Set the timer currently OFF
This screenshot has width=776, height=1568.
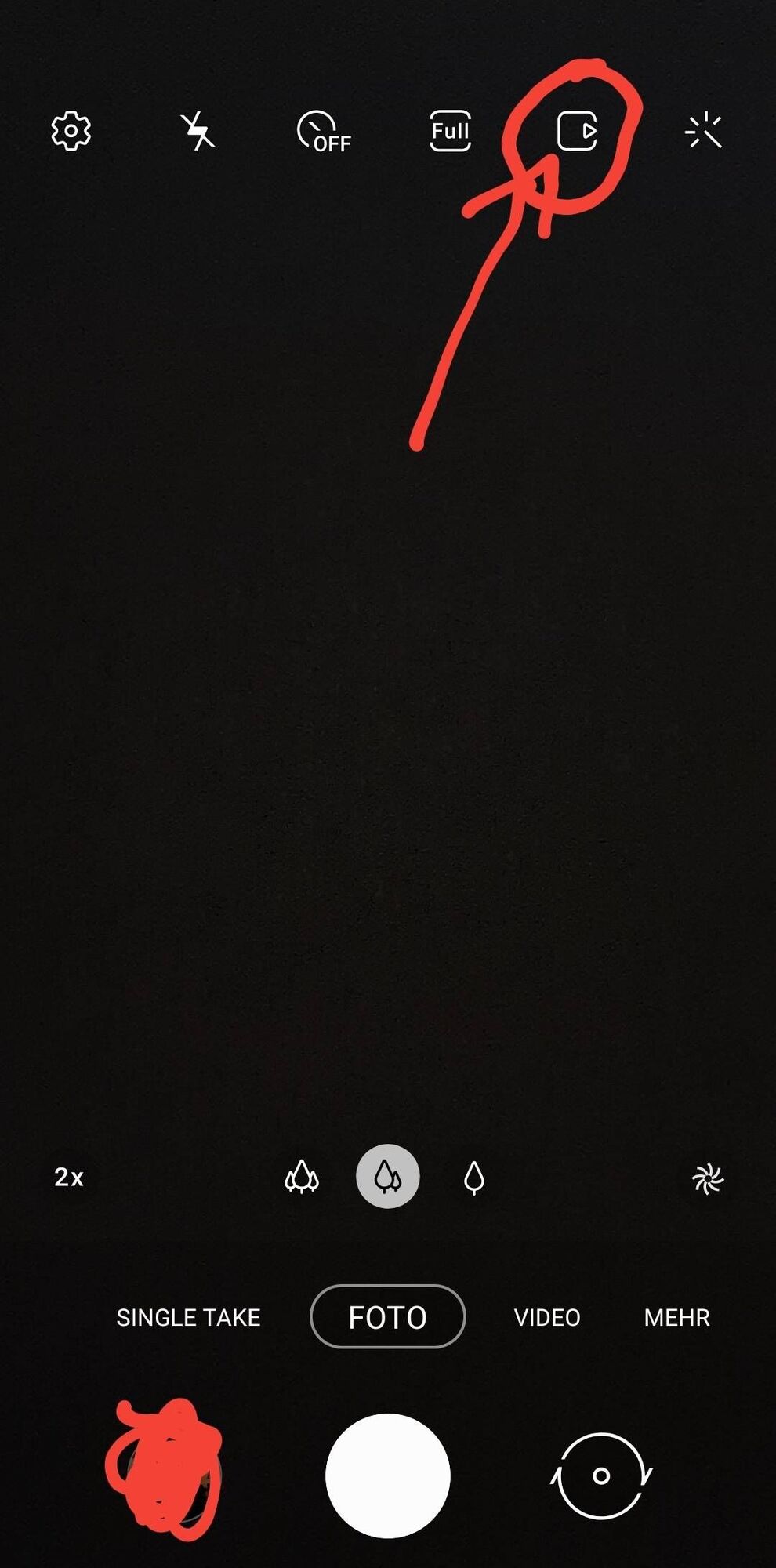click(x=323, y=131)
